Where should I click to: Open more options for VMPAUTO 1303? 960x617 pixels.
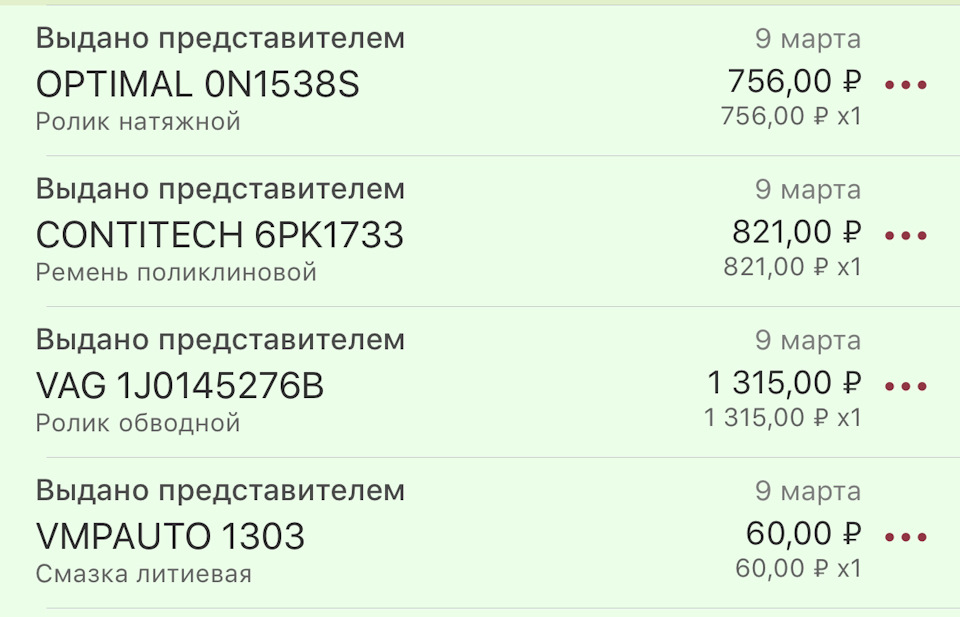pyautogui.click(x=906, y=537)
